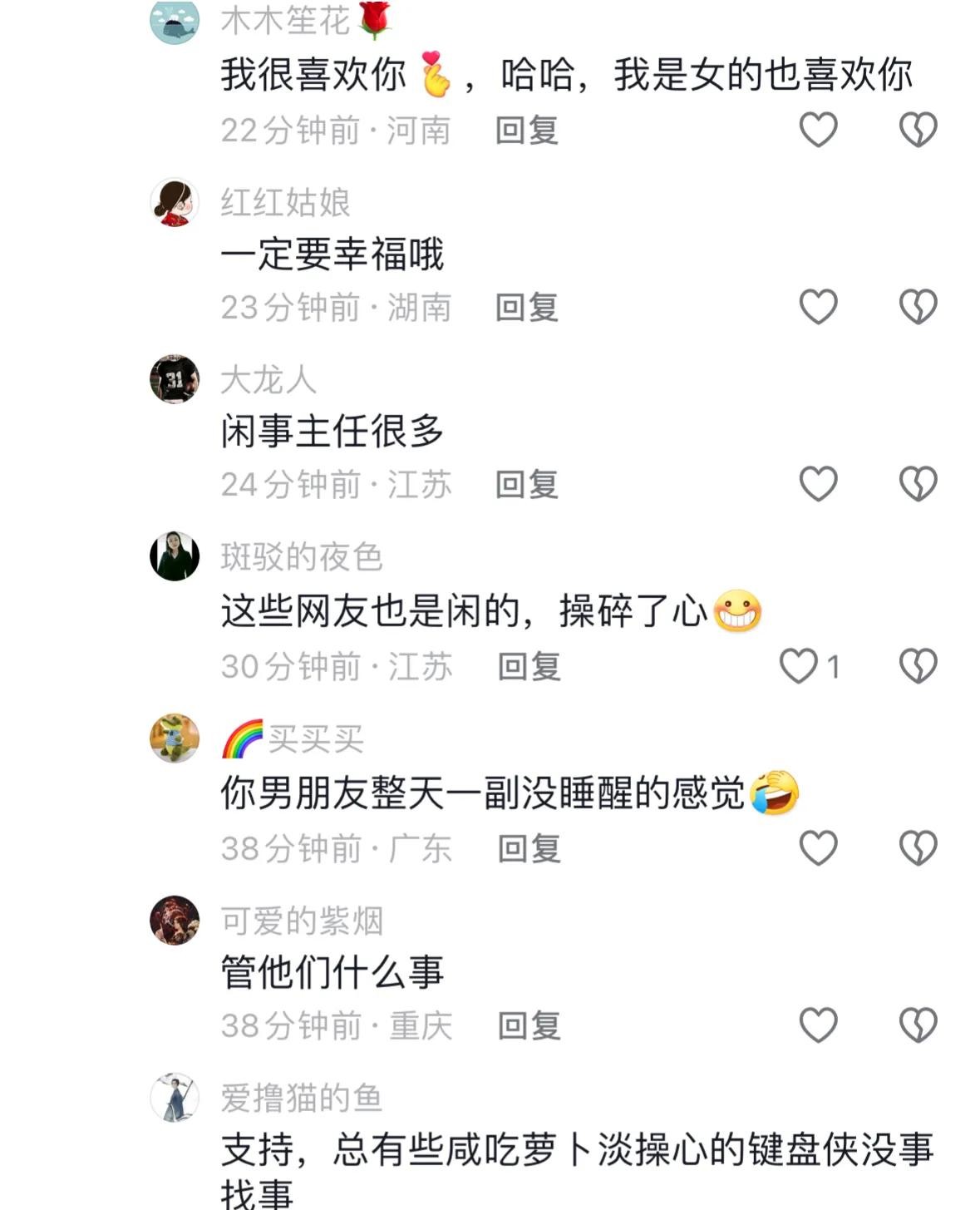980x1210 pixels.
Task: Reply to 红红姑娘's comment
Action: (526, 308)
